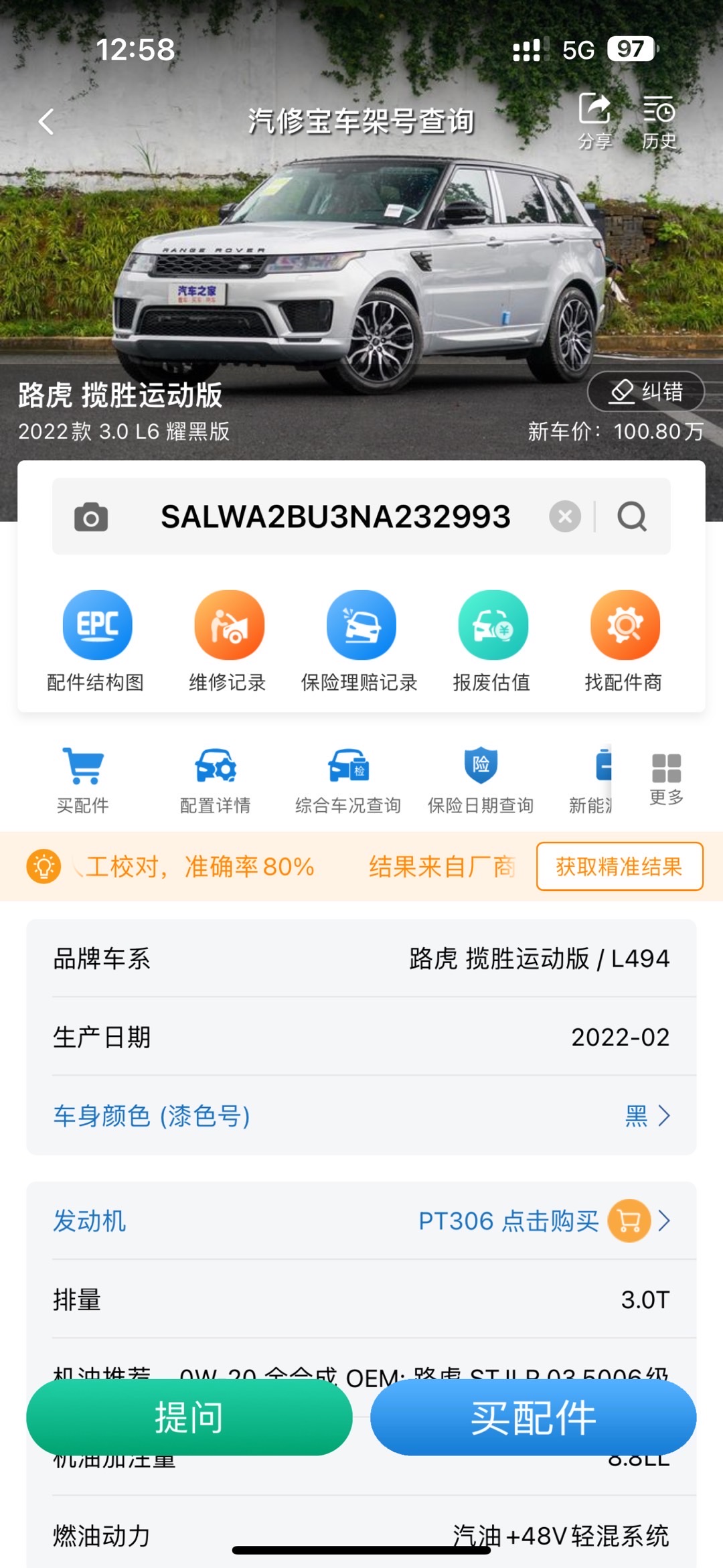The width and height of the screenshot is (723, 1568).
Task: Open 报废估值
Action: click(492, 640)
